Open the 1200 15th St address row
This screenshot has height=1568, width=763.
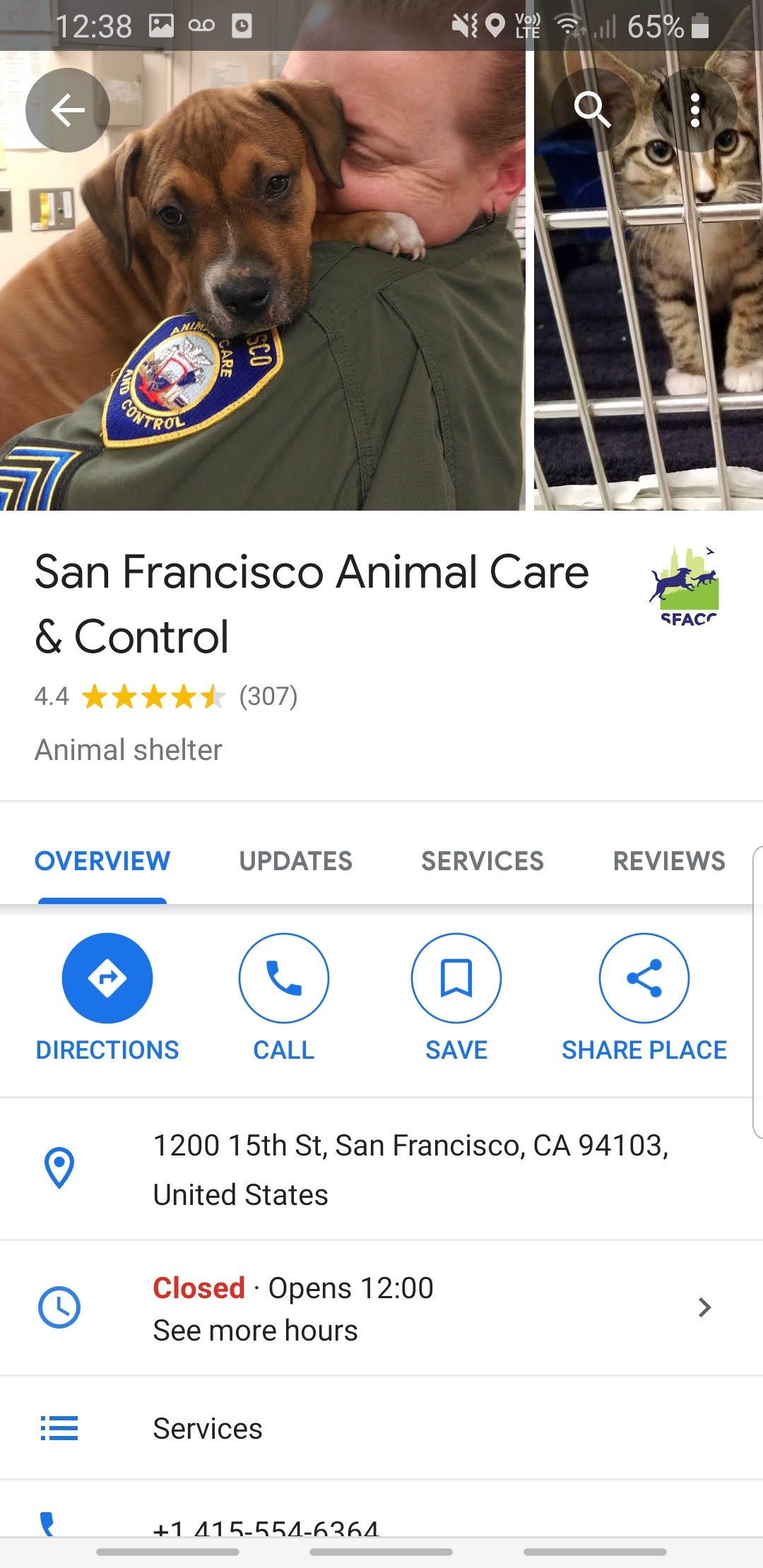(x=410, y=1169)
